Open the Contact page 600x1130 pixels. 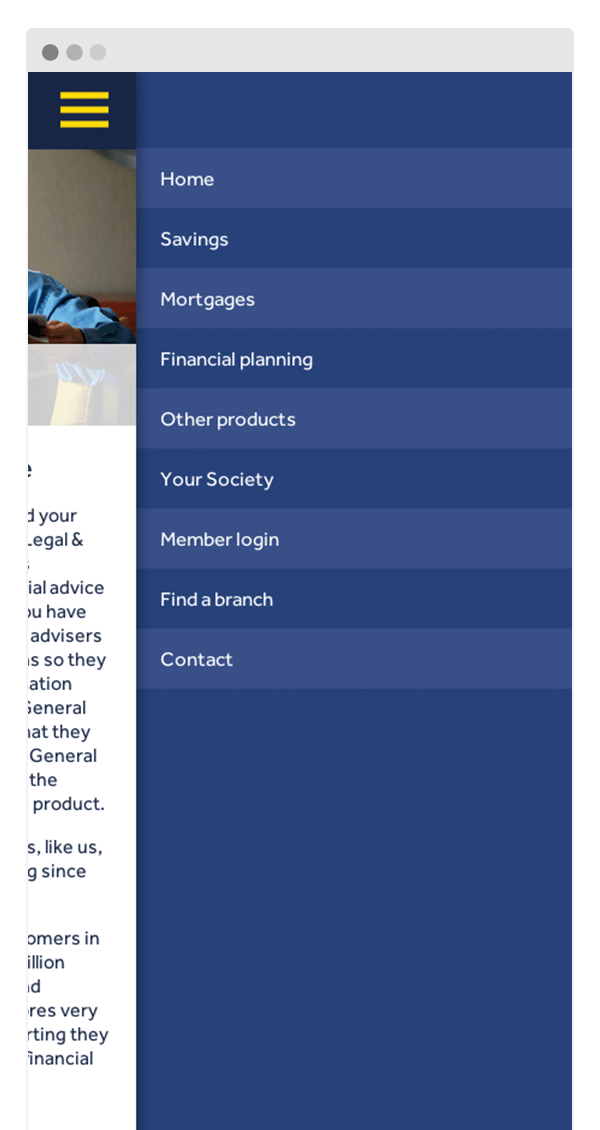point(196,659)
